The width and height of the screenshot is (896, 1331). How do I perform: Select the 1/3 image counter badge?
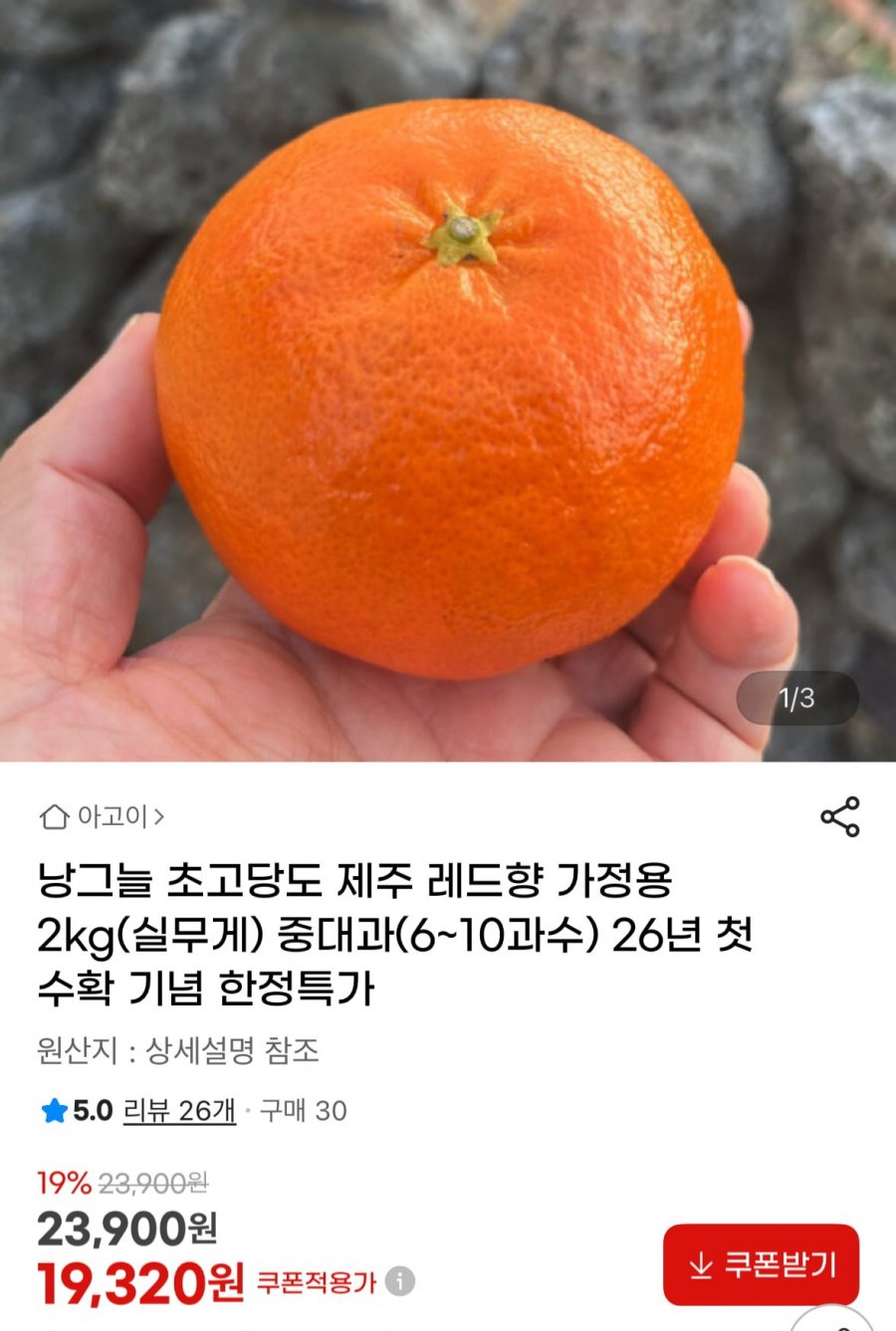click(796, 698)
